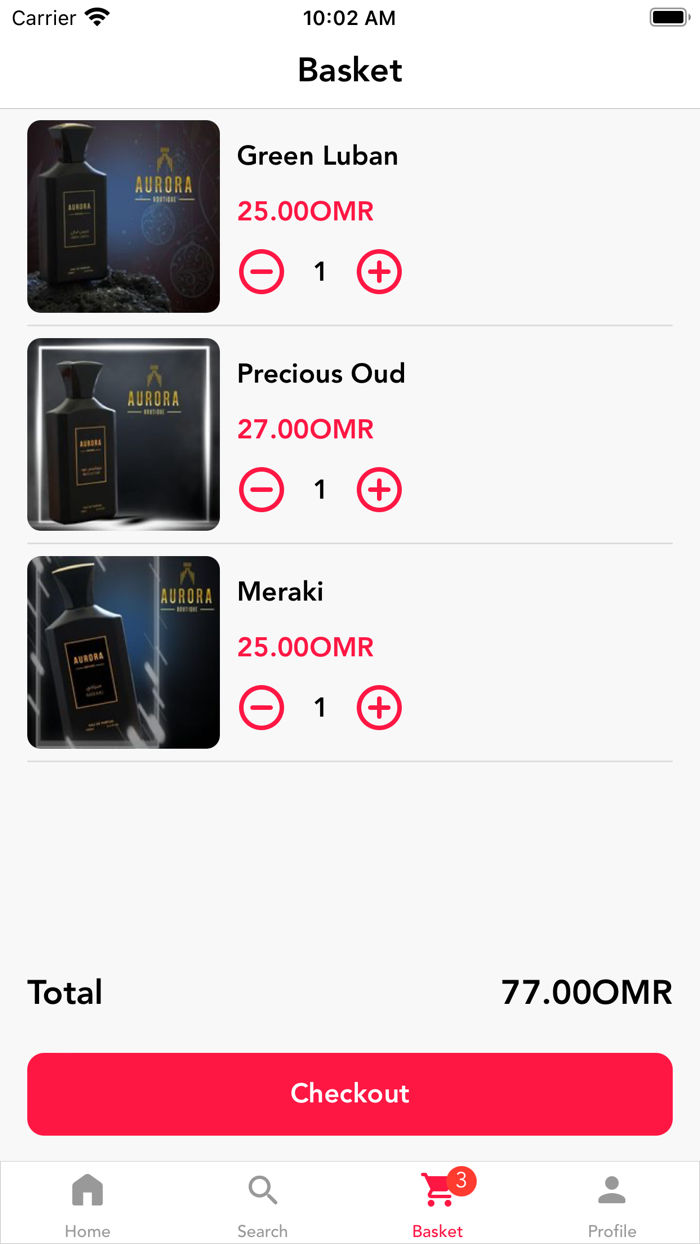700x1244 pixels.
Task: Decrease Green Luban quantity
Action: 261,272
